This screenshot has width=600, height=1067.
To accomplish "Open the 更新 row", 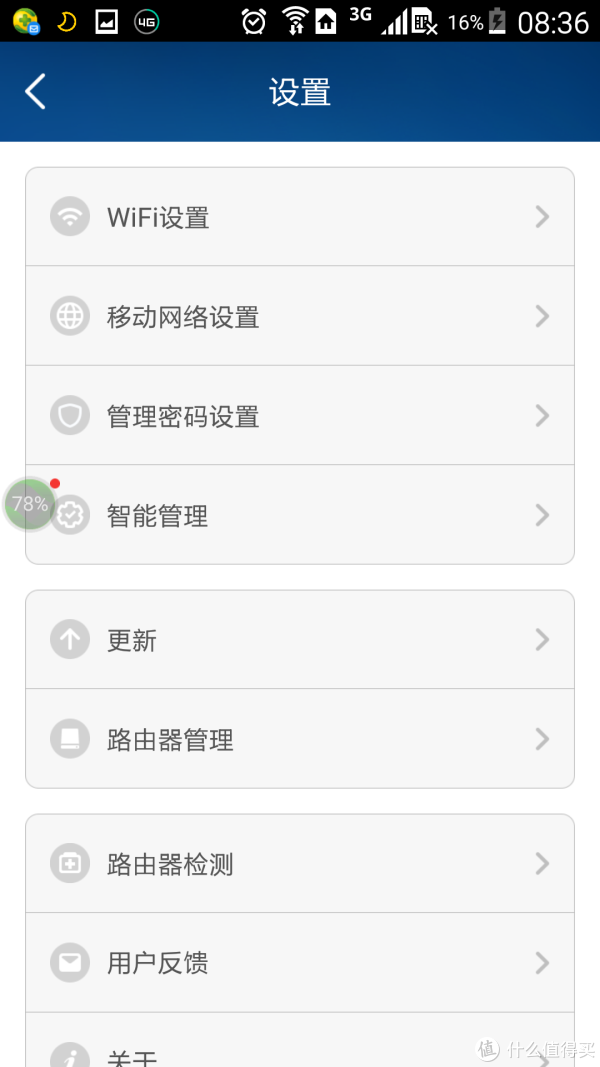I will pos(300,640).
